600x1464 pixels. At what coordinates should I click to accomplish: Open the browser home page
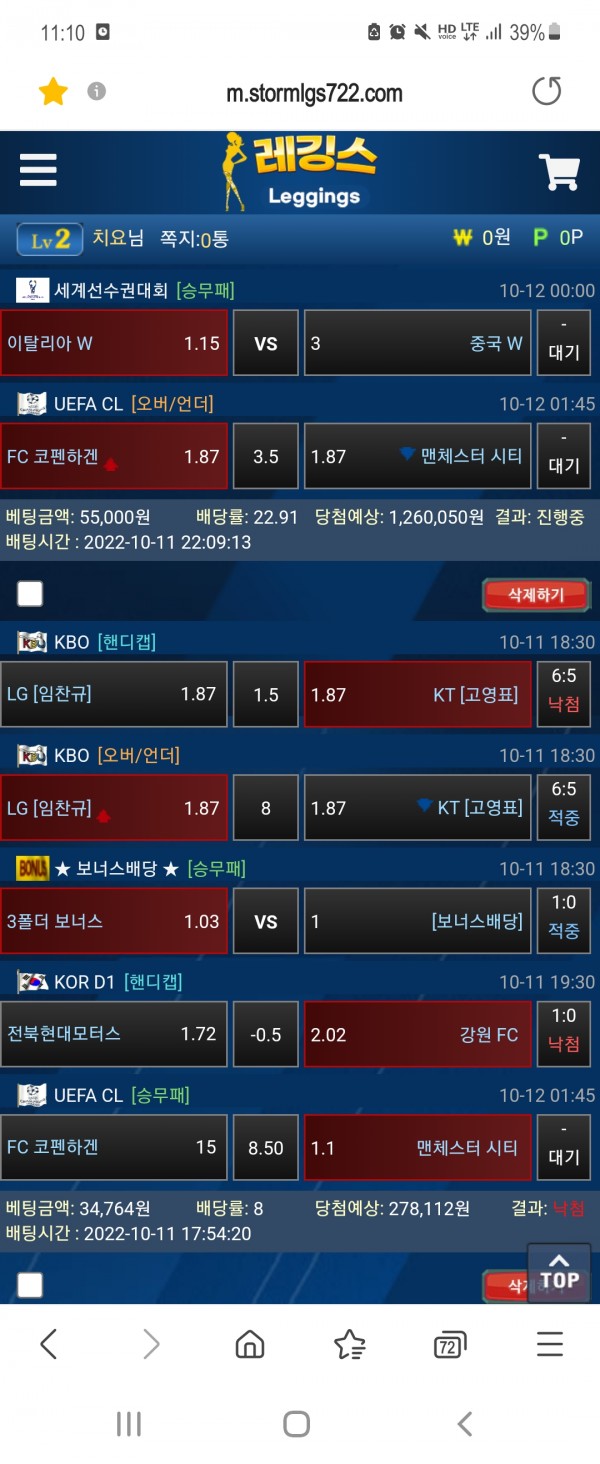tap(249, 1344)
